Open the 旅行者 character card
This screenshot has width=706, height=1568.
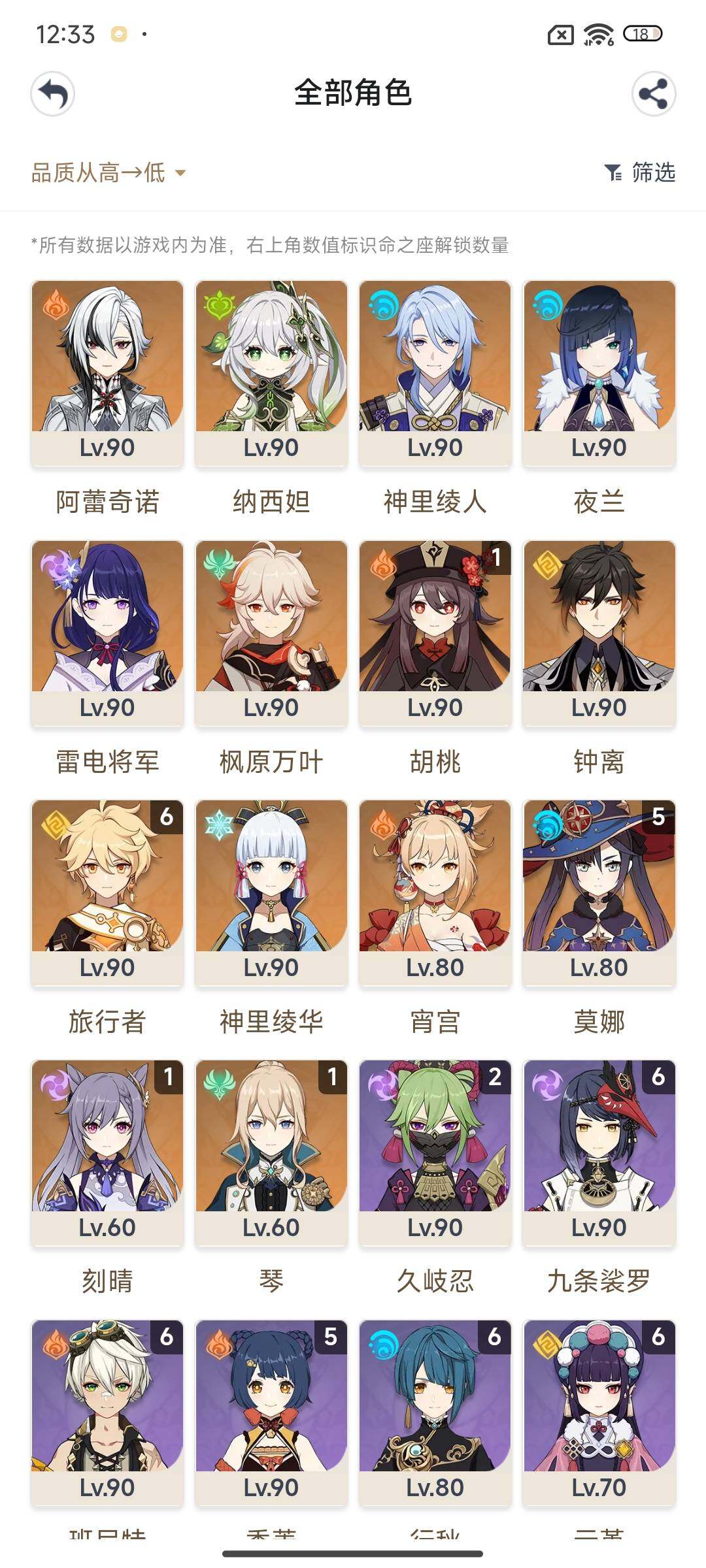tap(107, 892)
